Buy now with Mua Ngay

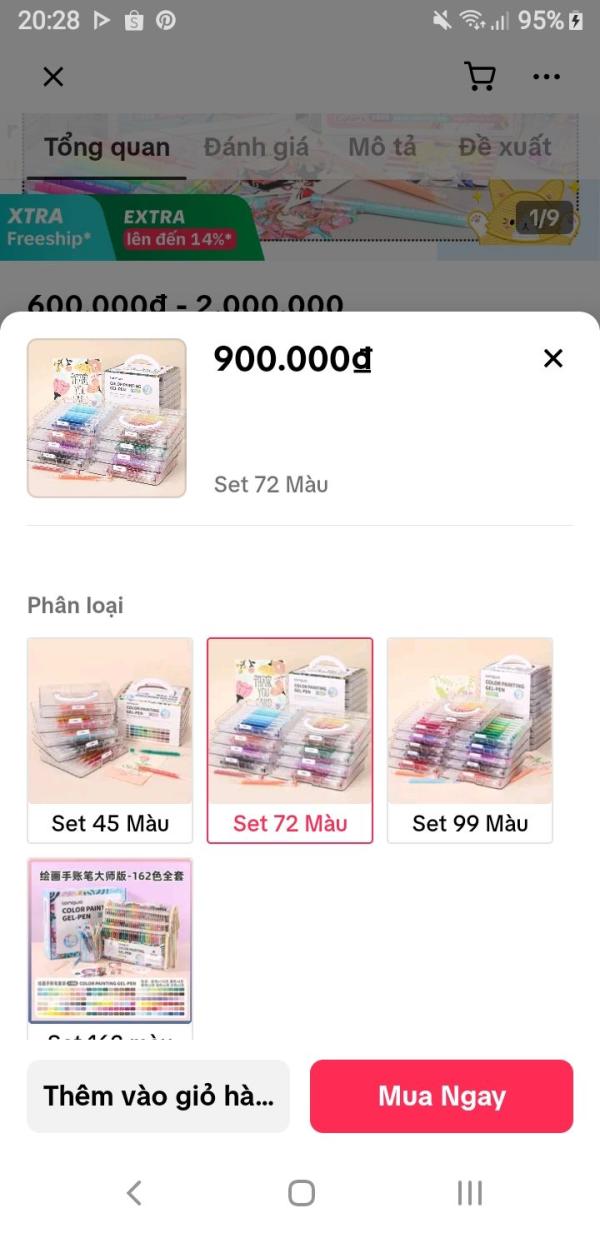(441, 1096)
